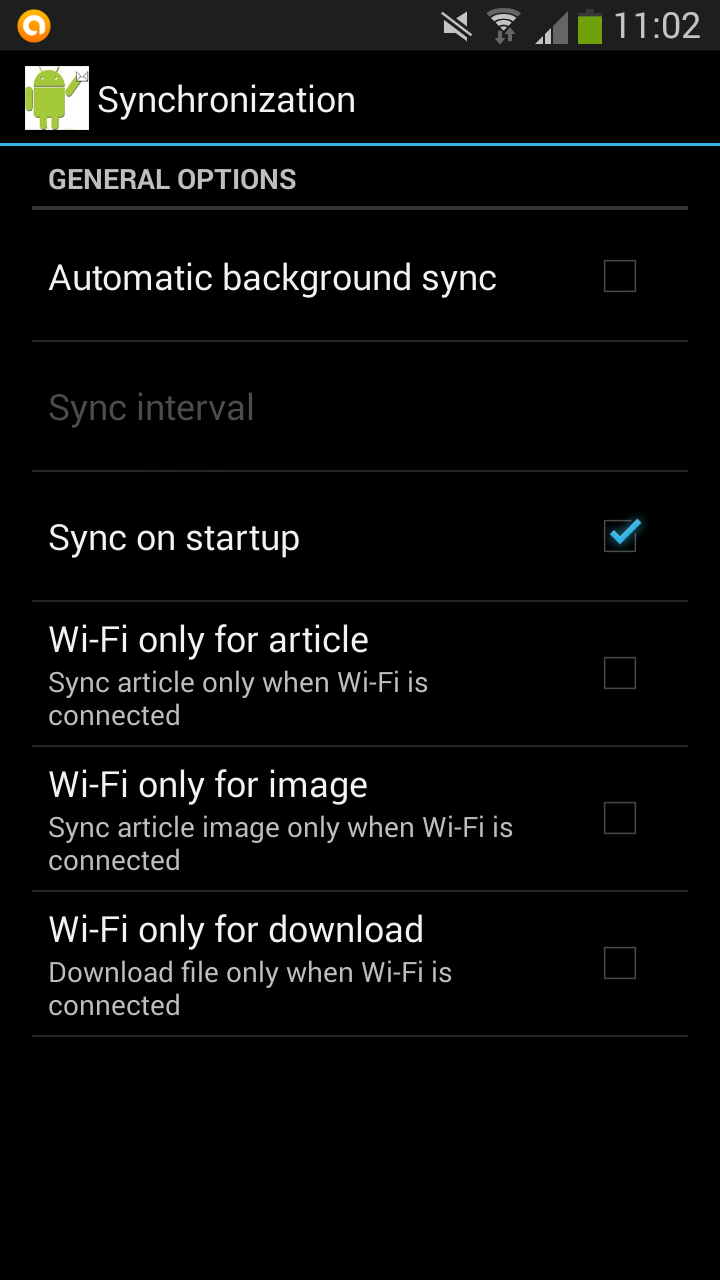The height and width of the screenshot is (1280, 720).
Task: Enable Automatic background sync checkbox
Action: tap(619, 276)
